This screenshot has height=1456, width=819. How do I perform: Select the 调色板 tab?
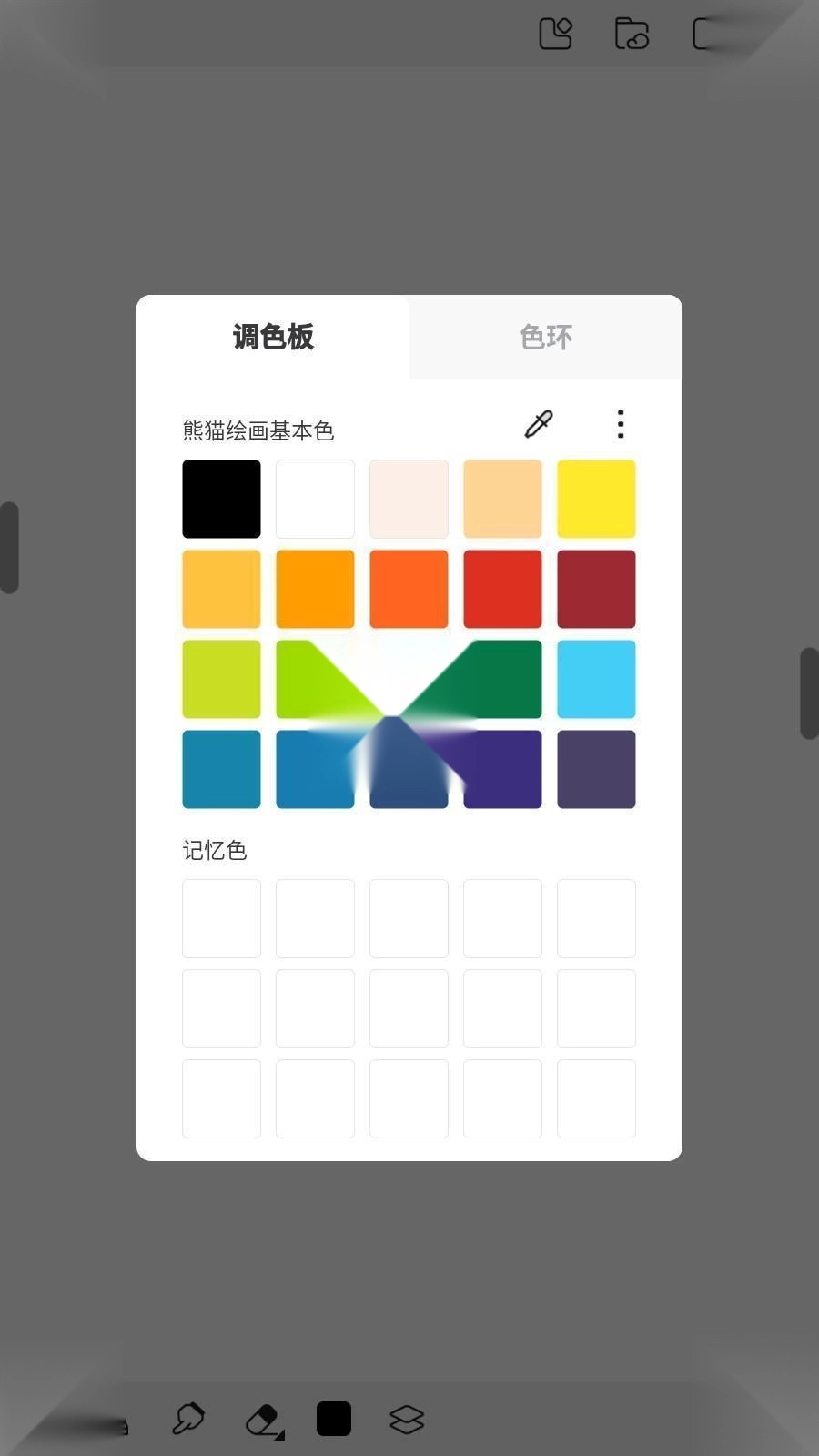[273, 338]
